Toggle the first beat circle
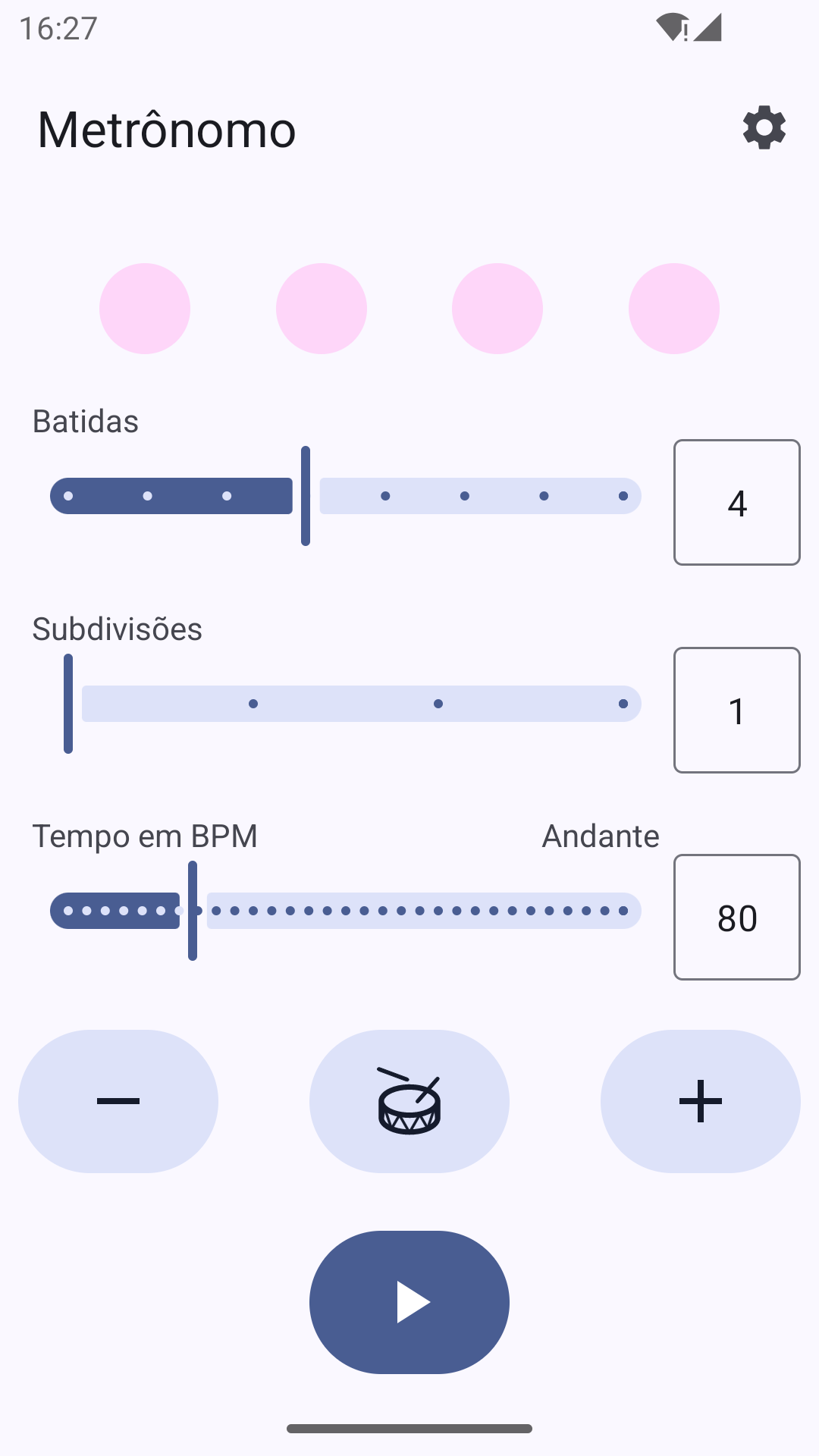This screenshot has height=1456, width=819. tap(145, 309)
